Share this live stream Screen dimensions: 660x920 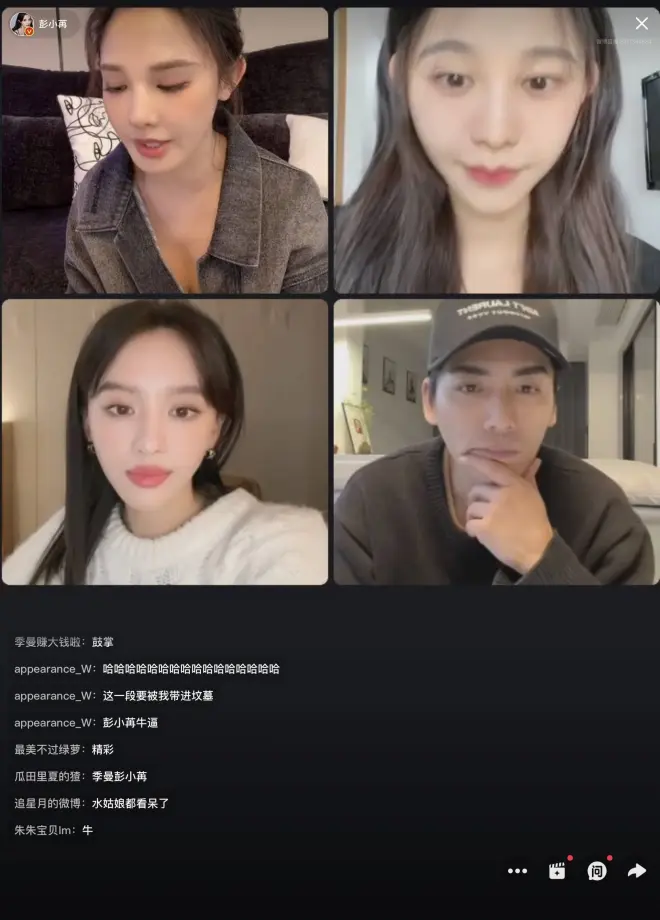click(x=636, y=871)
